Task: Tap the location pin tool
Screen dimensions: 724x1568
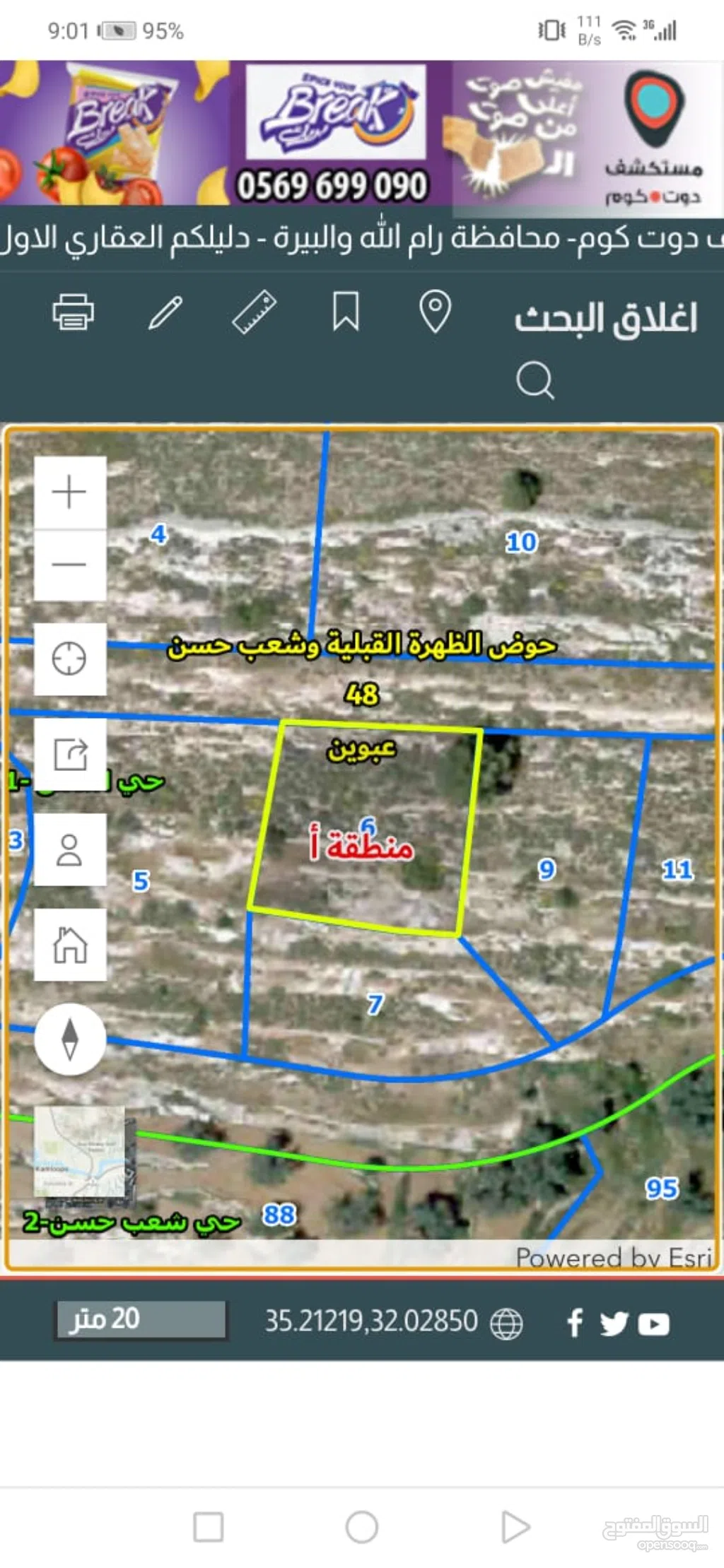Action: pyautogui.click(x=435, y=312)
